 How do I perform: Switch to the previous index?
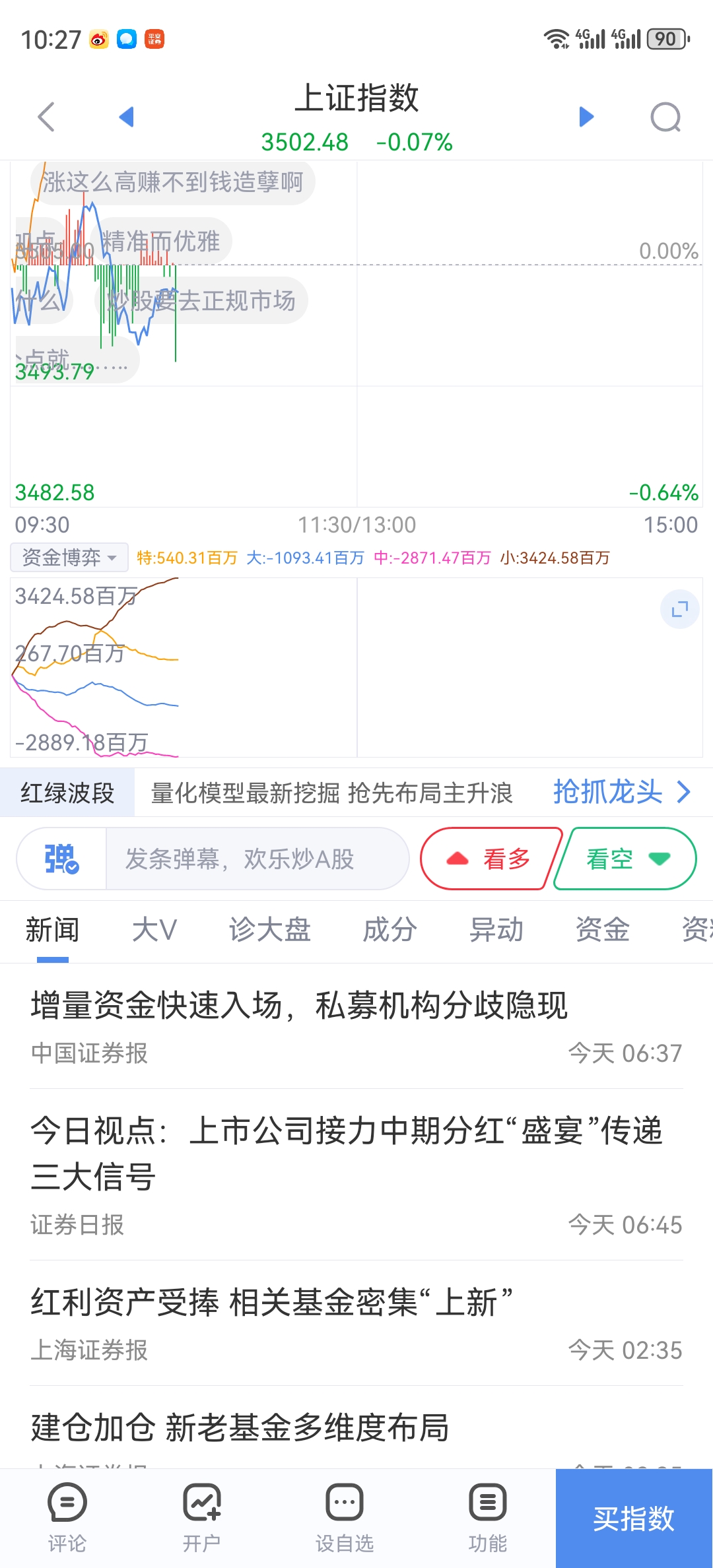(x=126, y=117)
